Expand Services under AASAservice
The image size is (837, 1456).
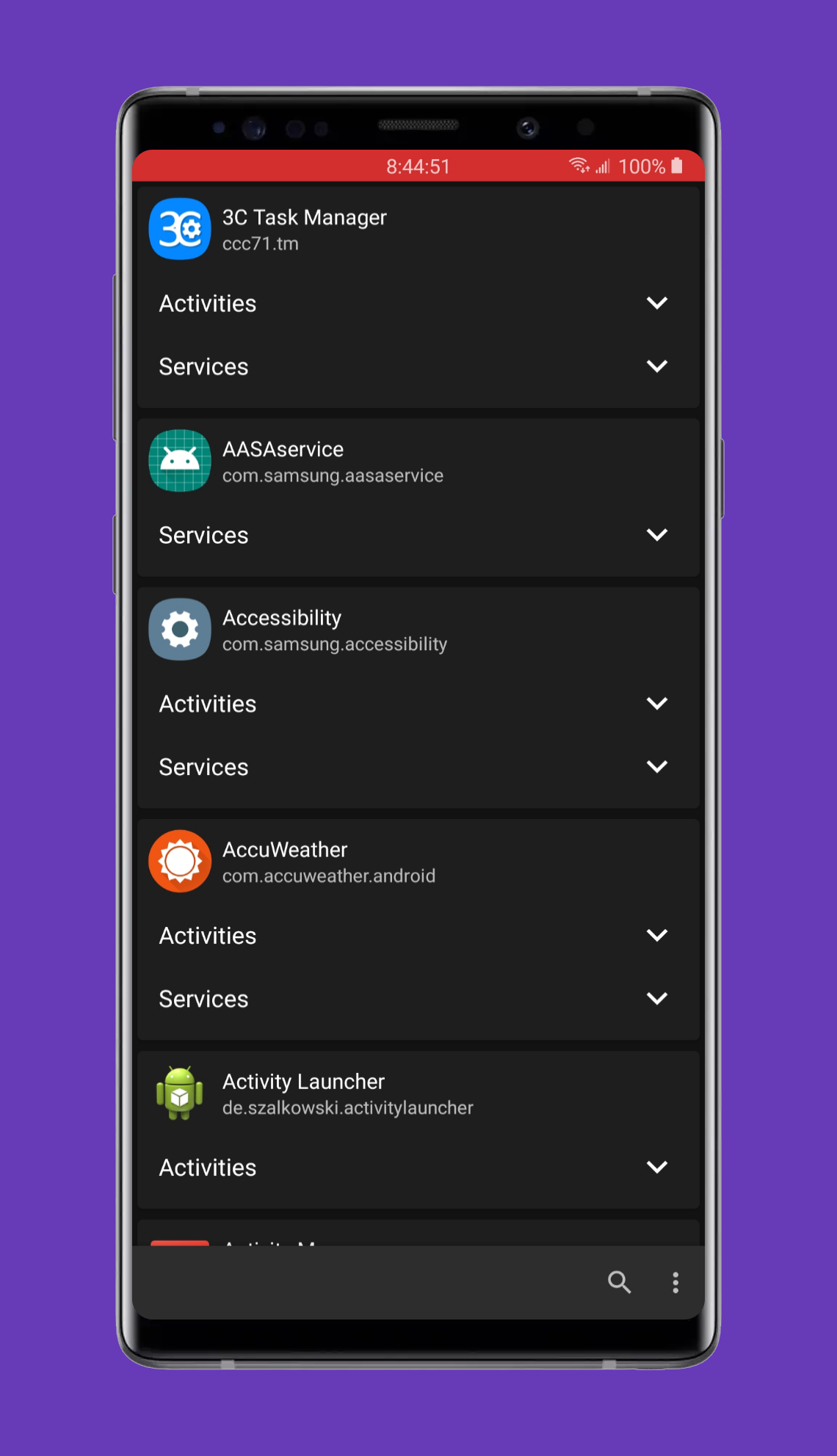click(x=418, y=535)
